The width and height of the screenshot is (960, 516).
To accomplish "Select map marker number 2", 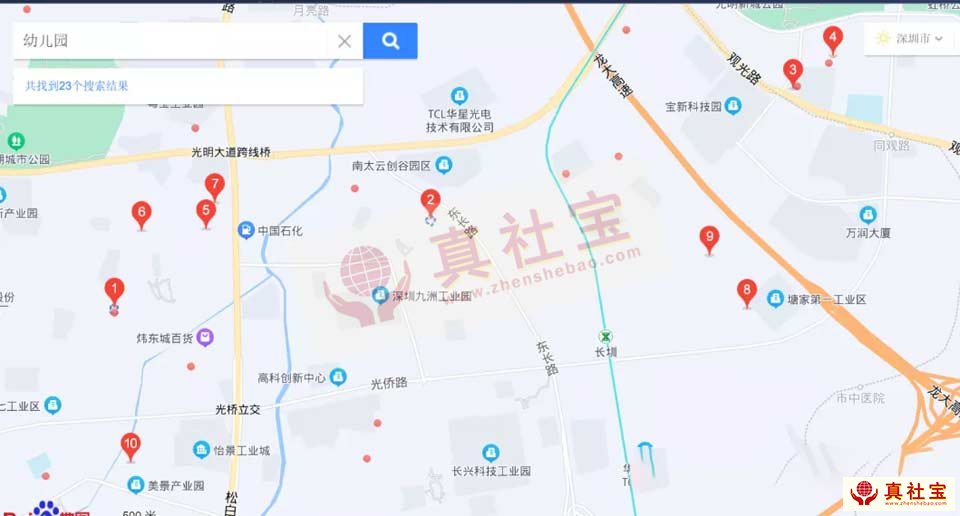I will click(x=430, y=200).
